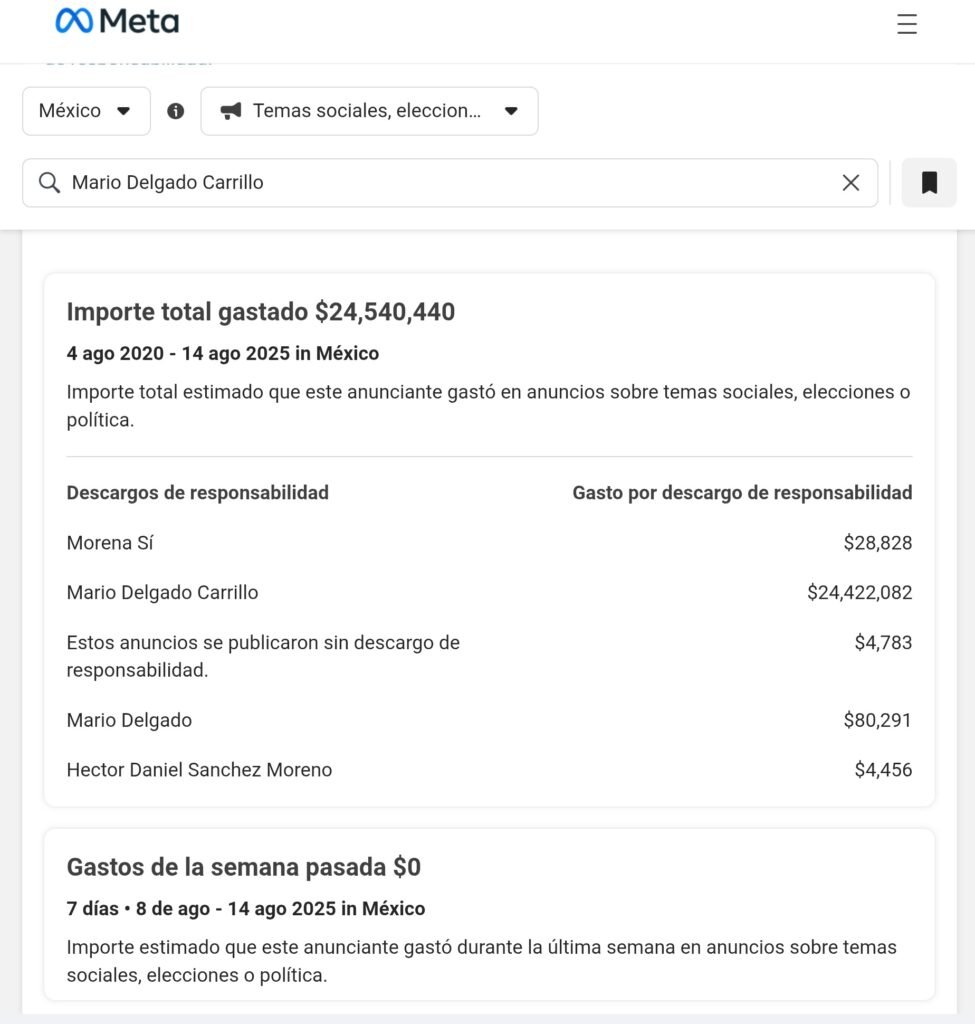Tap the info icon beside México
Viewport: 975px width, 1024px height.
176,111
